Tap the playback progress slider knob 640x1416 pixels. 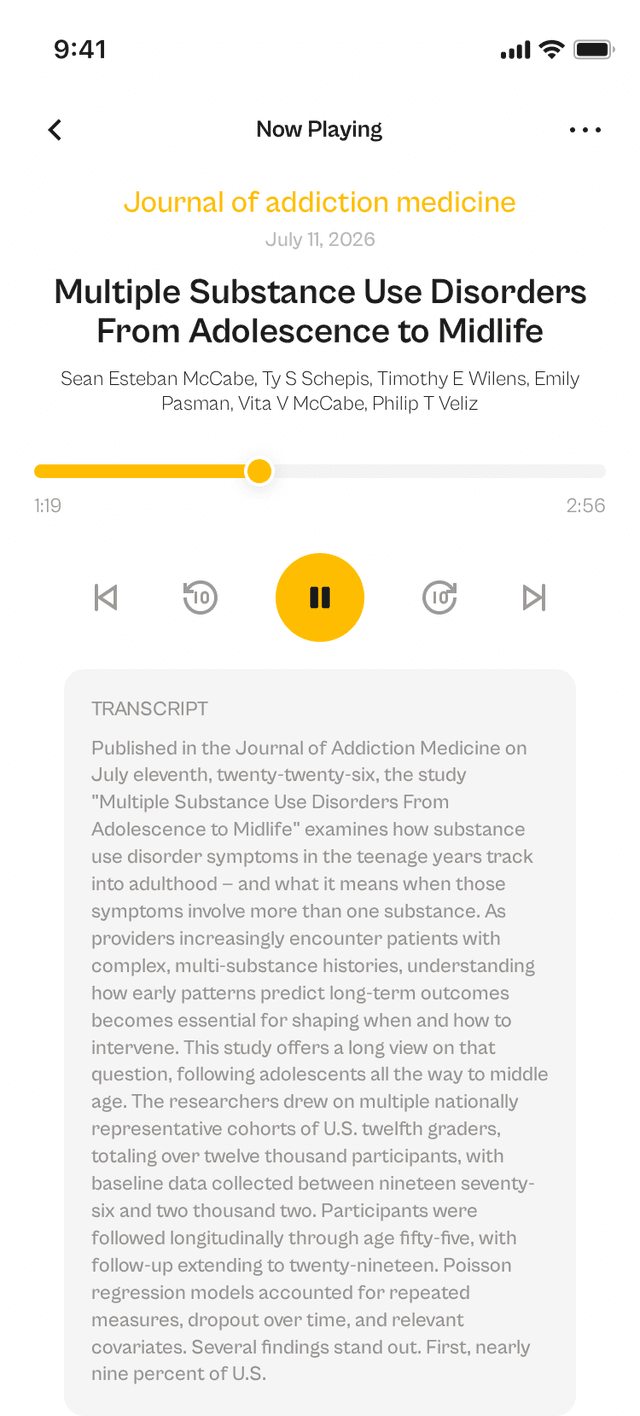click(259, 471)
